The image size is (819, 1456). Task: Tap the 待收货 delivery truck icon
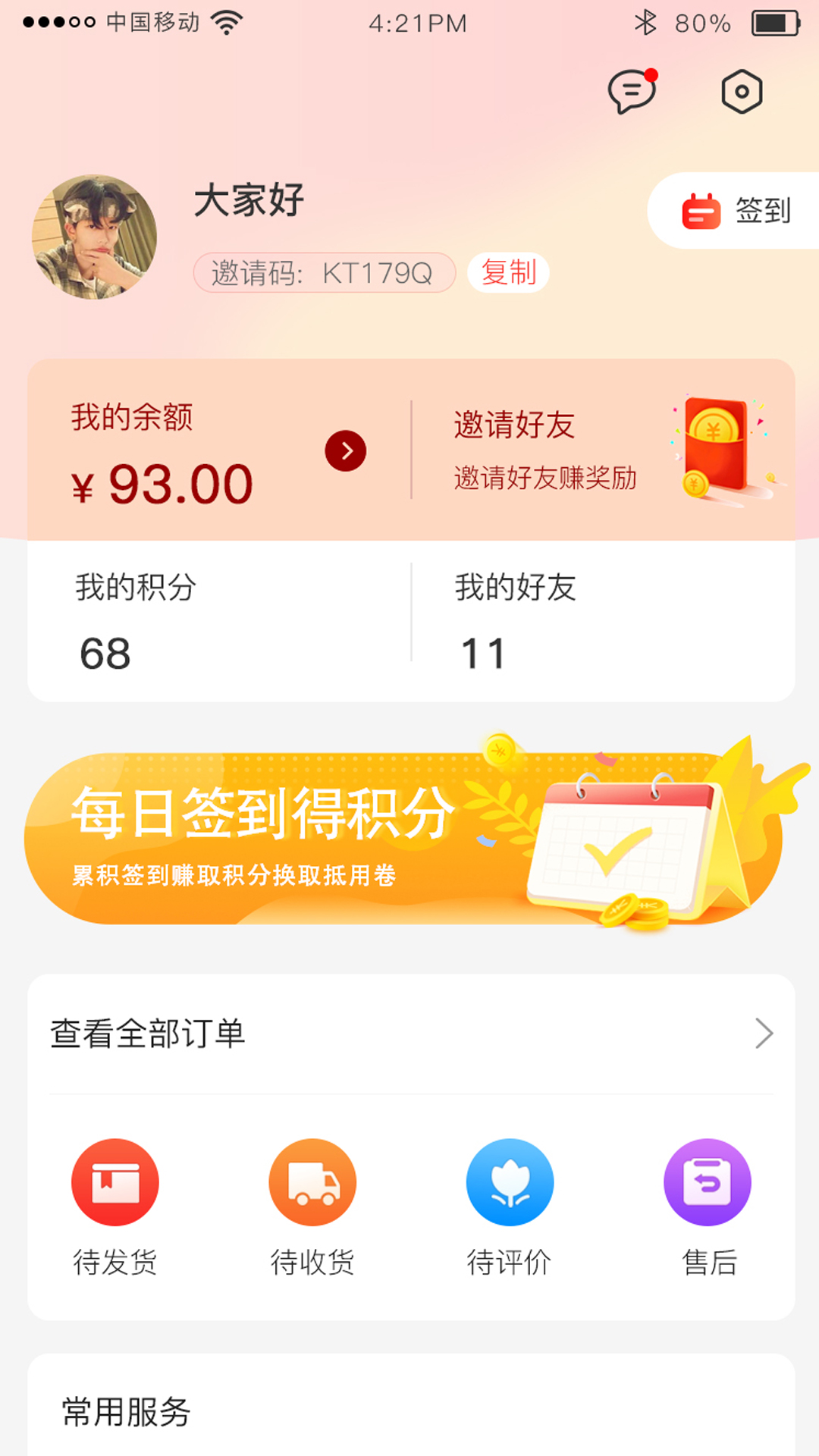tap(312, 1181)
